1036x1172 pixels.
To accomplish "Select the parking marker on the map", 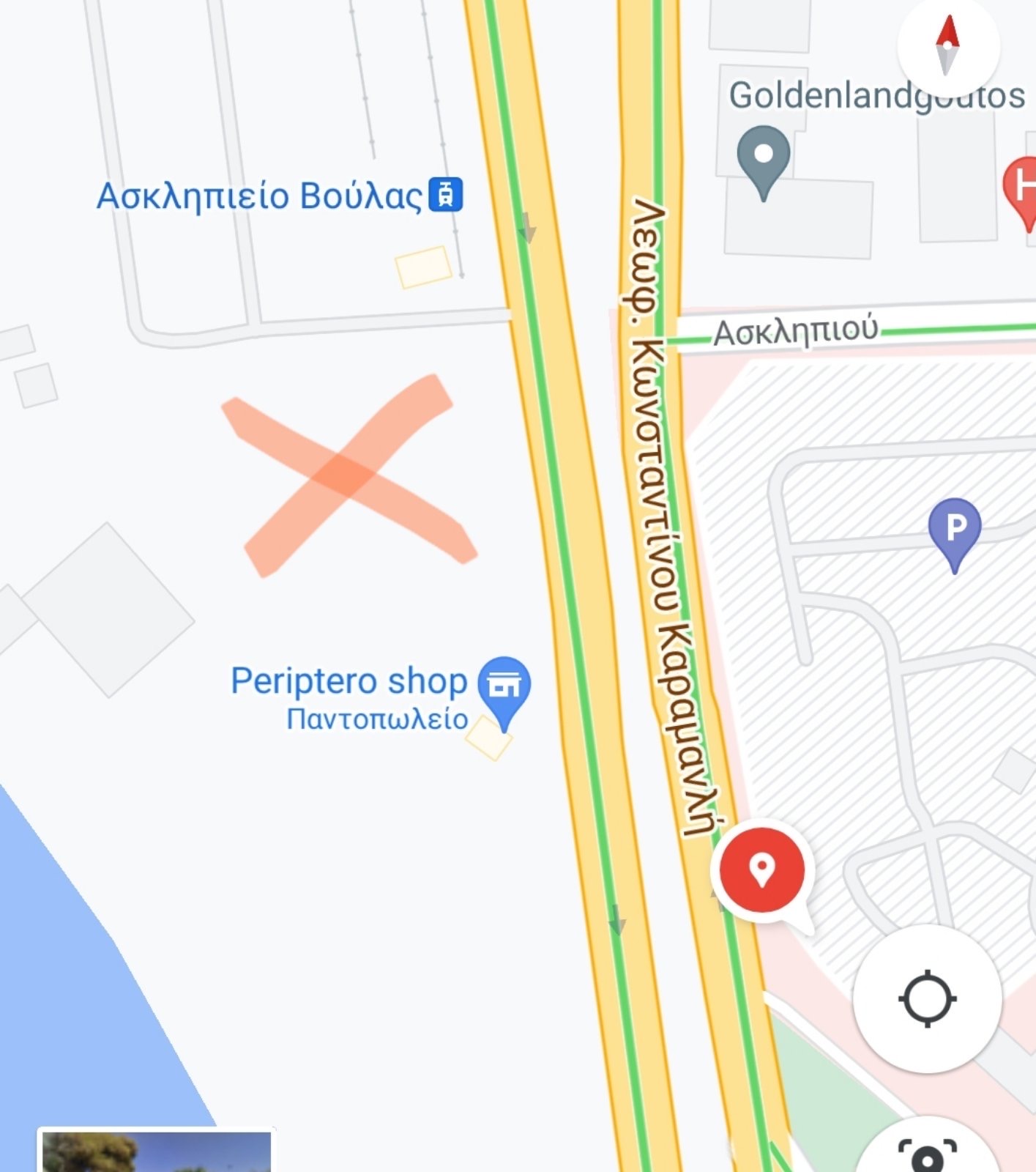I will click(954, 530).
